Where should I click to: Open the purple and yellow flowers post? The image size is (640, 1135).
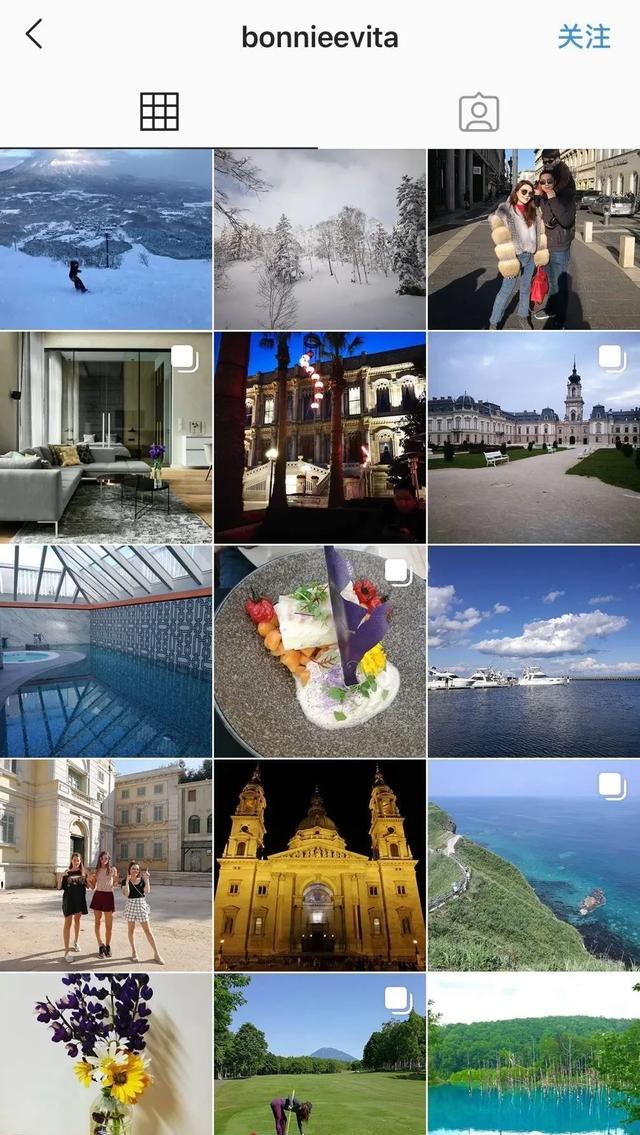[x=106, y=1054]
